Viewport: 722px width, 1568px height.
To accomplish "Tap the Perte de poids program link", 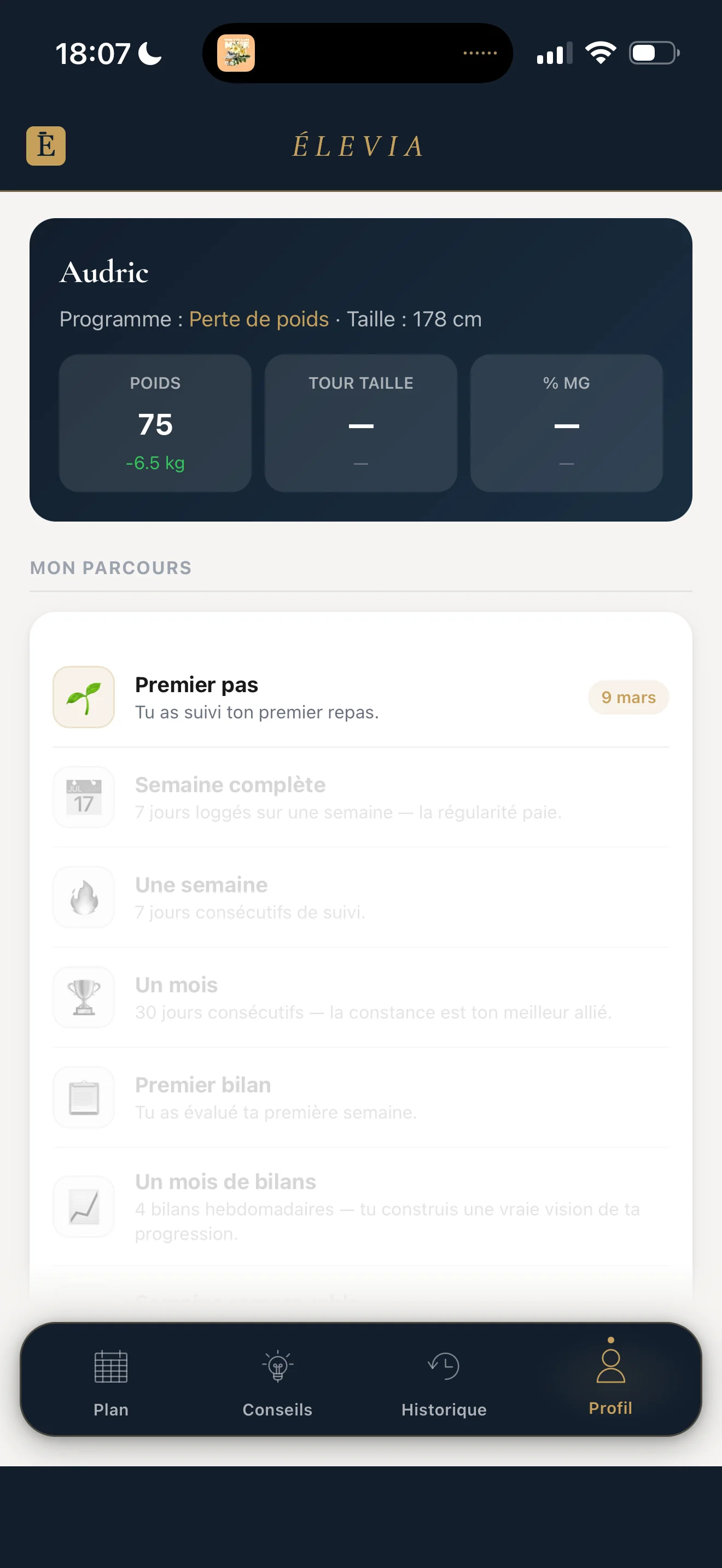I will point(258,319).
